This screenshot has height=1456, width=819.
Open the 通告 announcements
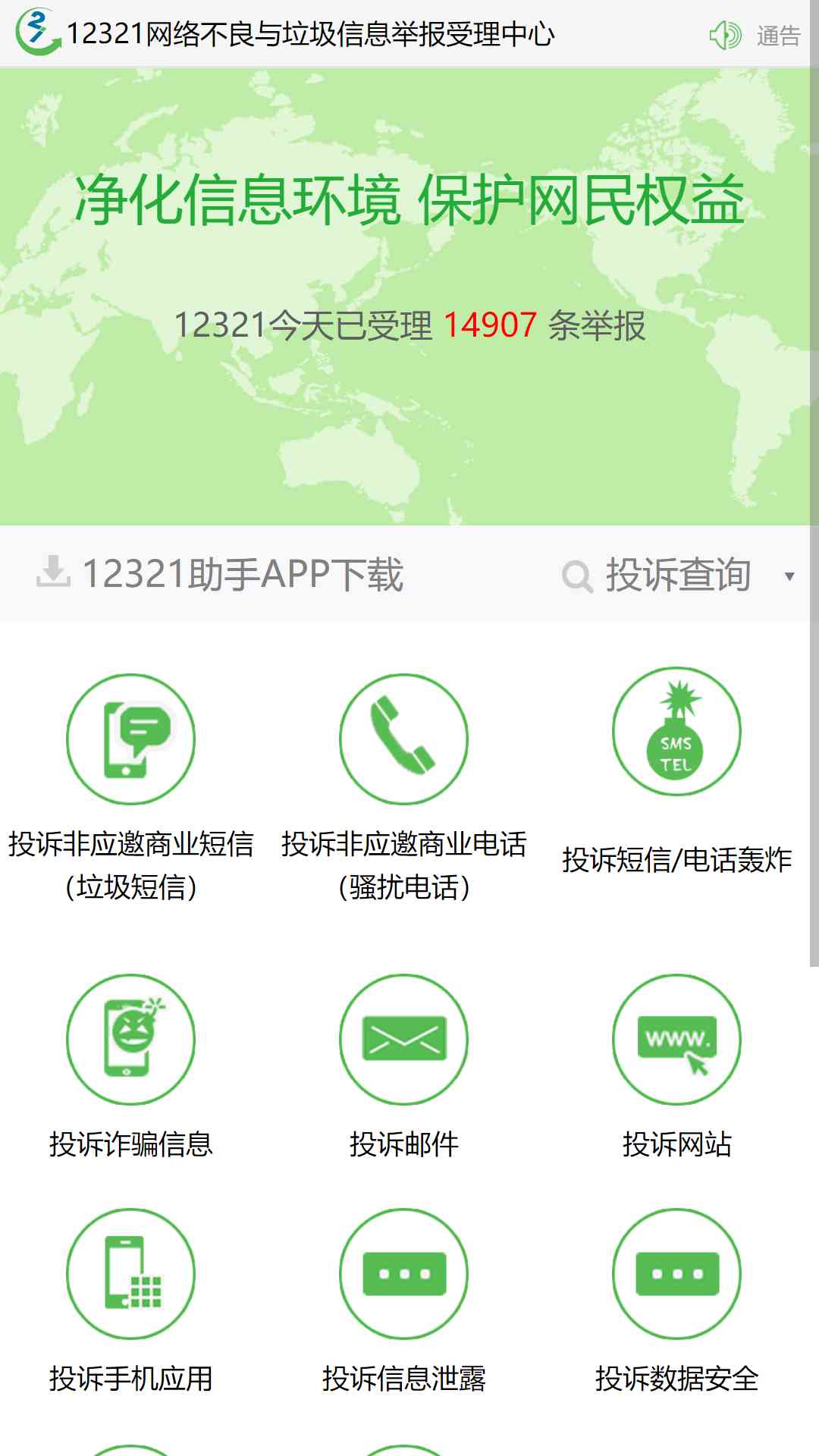pos(756,35)
